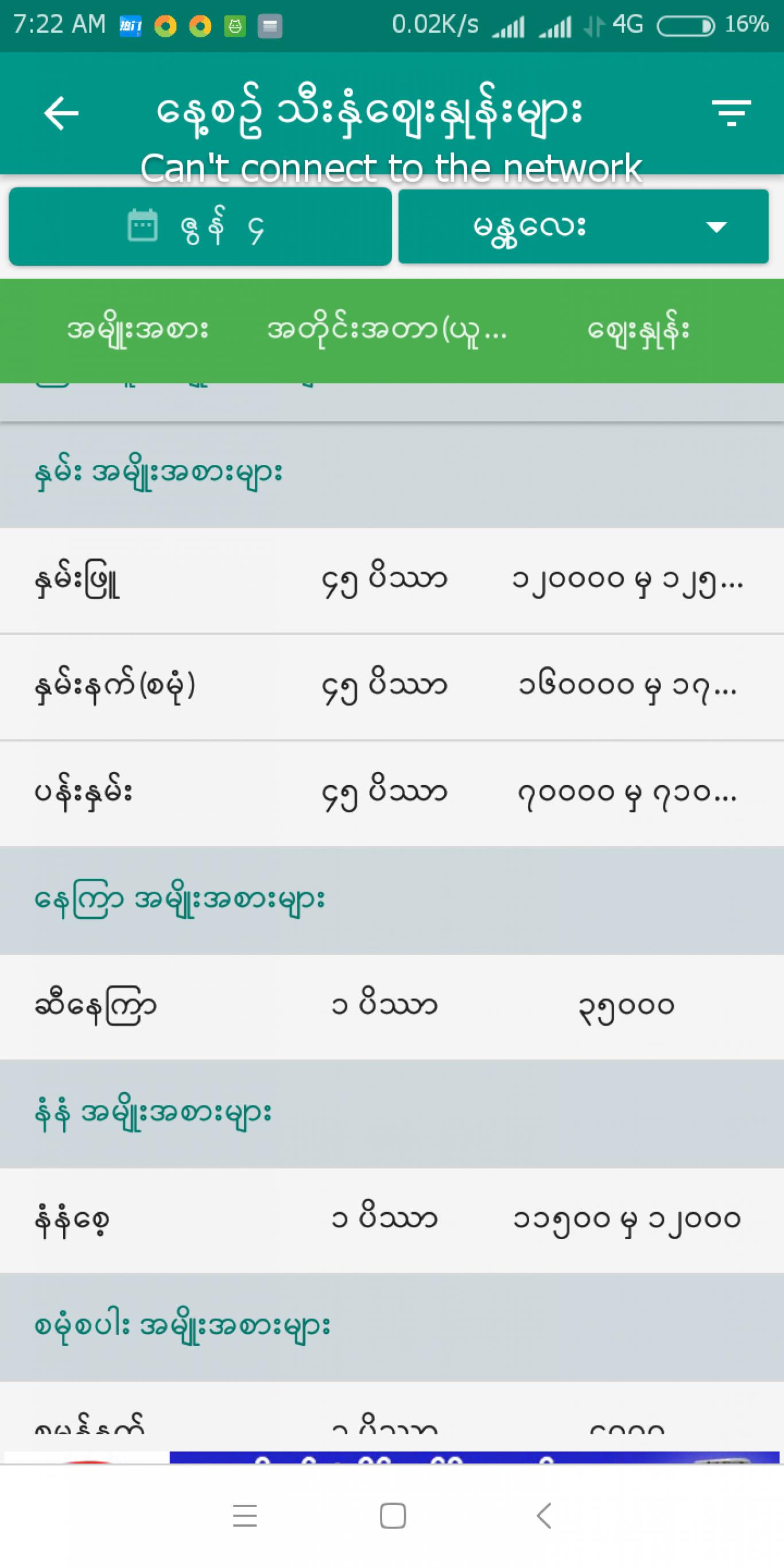
Task: Go to the home screen
Action: [x=393, y=1516]
